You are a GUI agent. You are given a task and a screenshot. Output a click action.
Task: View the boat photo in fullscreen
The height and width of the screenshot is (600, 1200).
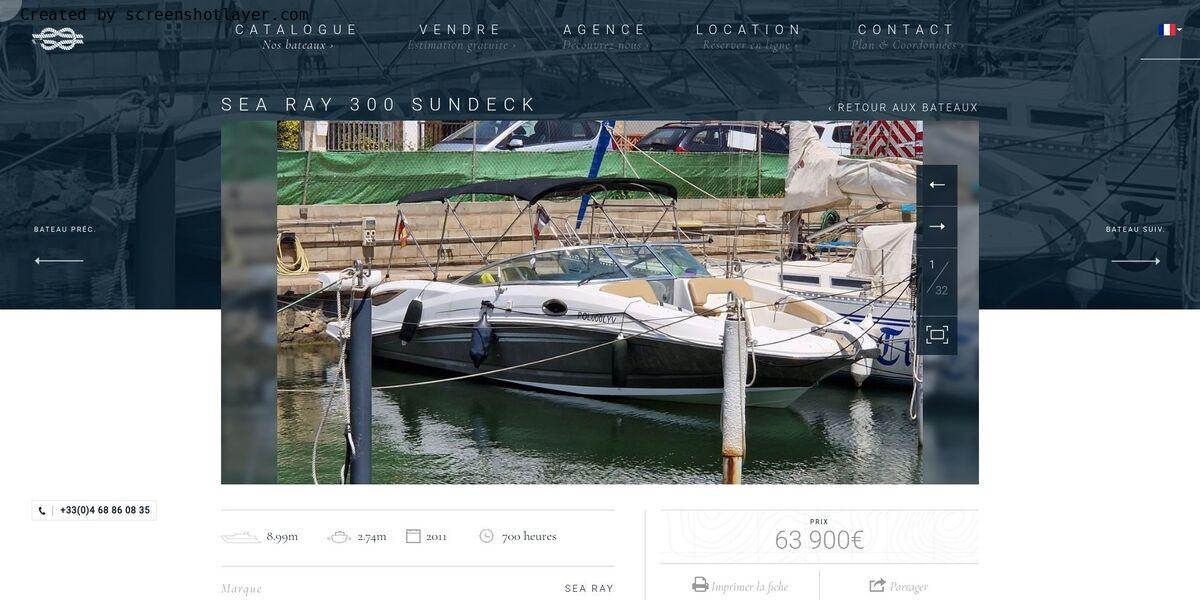click(937, 335)
